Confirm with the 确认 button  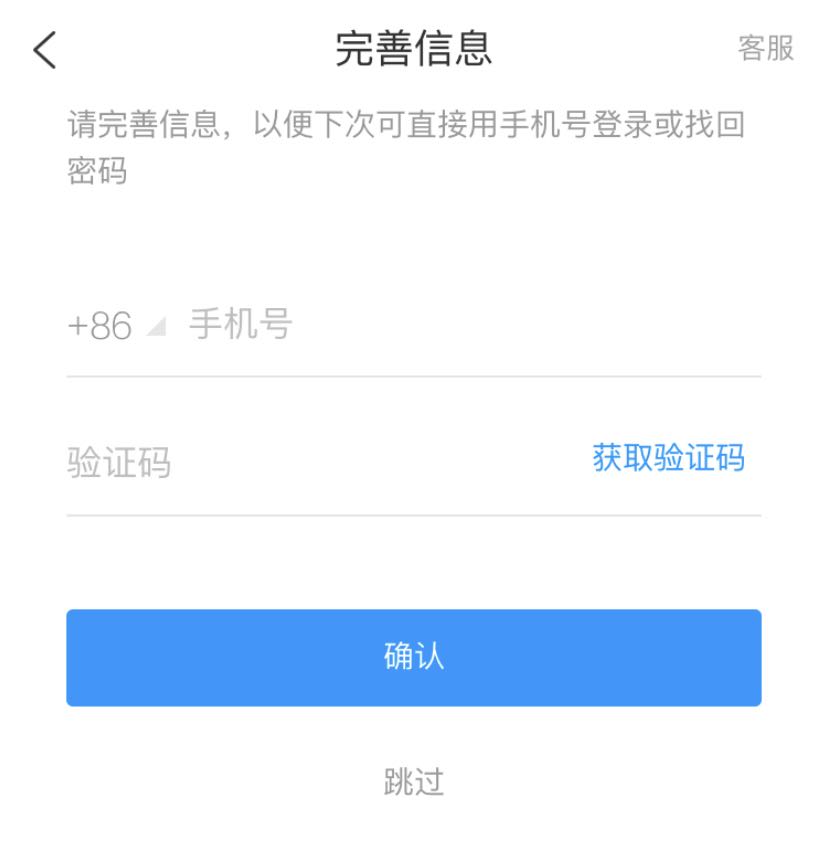[413, 658]
